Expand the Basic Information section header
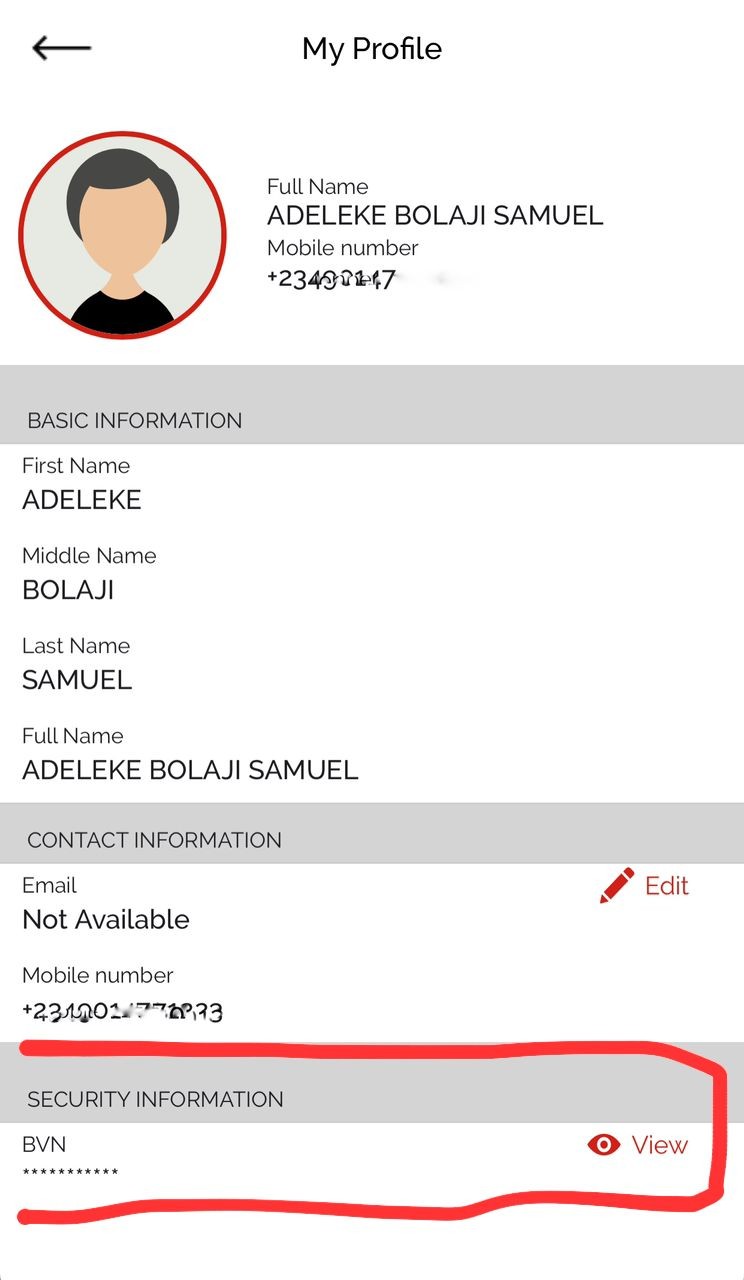 coord(132,420)
